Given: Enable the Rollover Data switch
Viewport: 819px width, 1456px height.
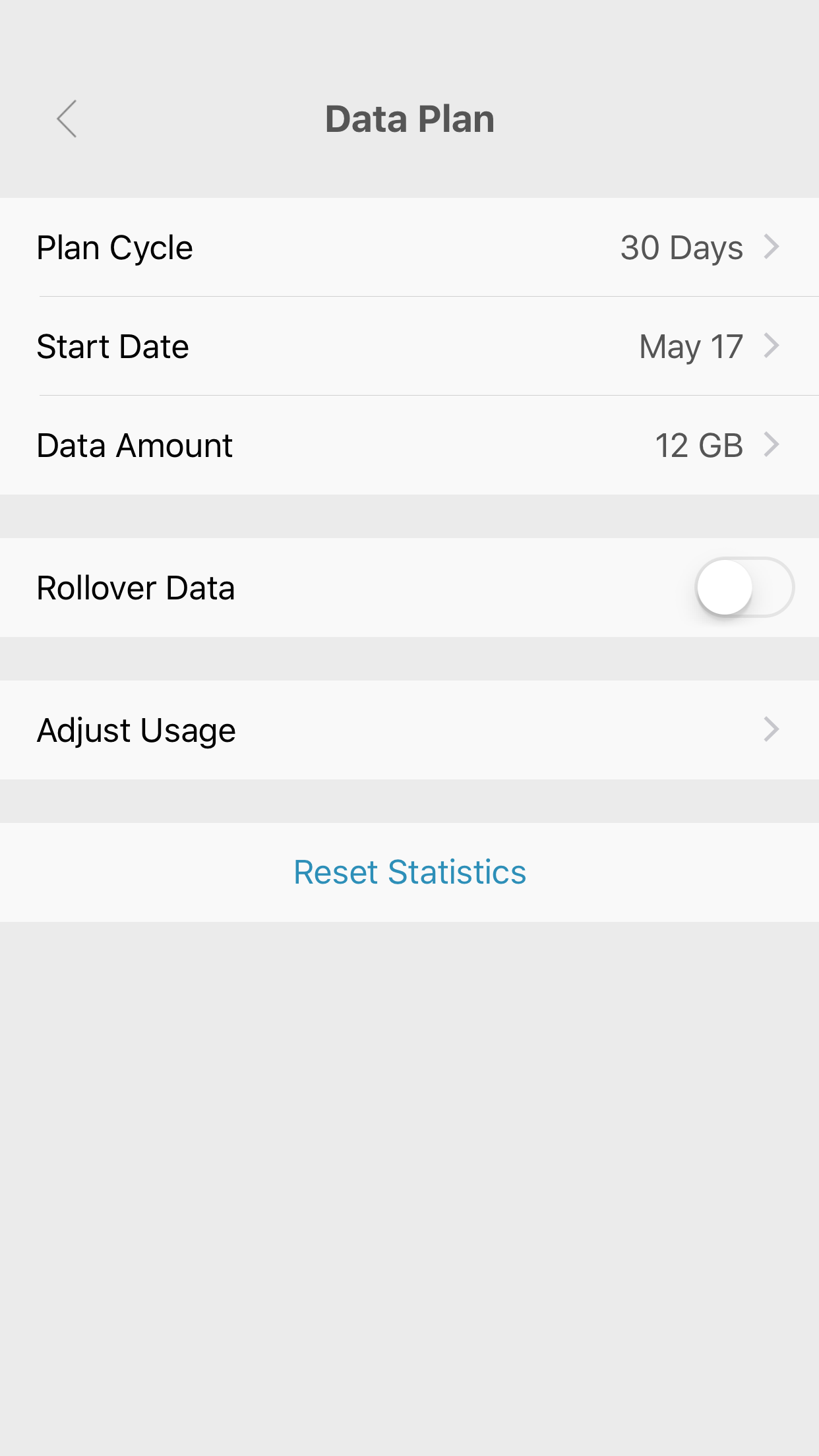Looking at the screenshot, I should pyautogui.click(x=744, y=588).
